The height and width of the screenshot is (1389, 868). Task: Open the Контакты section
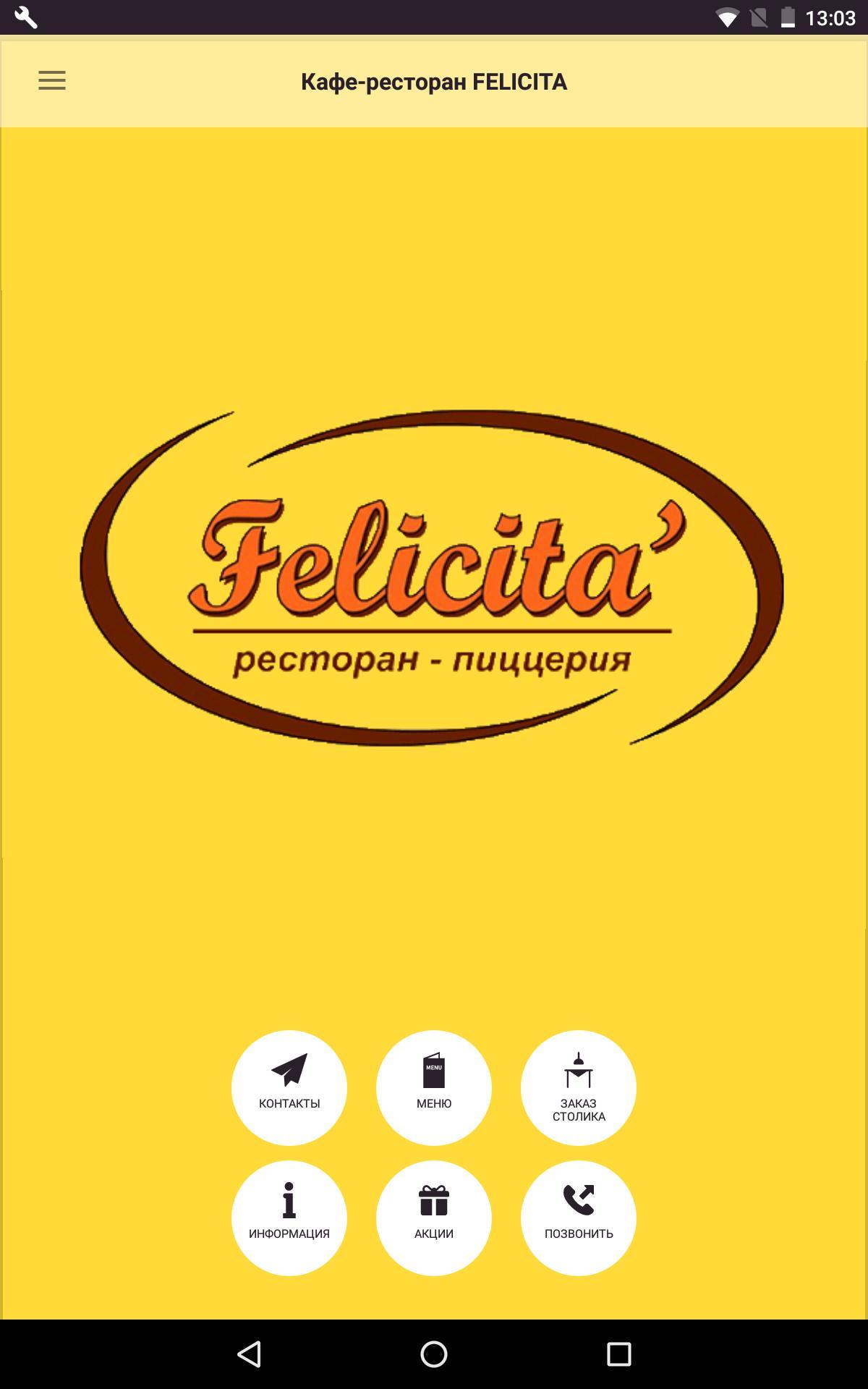pos(289,1087)
